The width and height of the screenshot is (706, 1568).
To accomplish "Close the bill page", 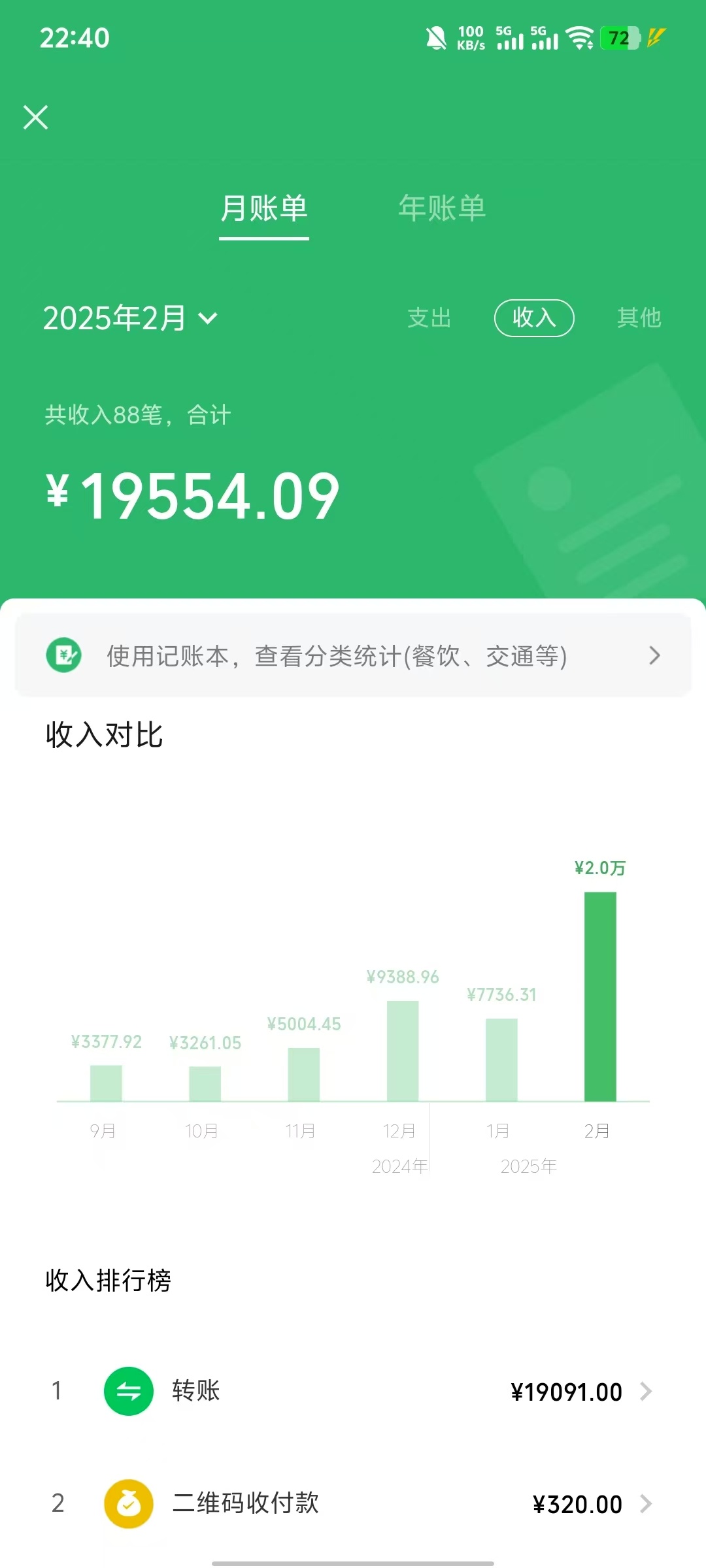I will (35, 118).
